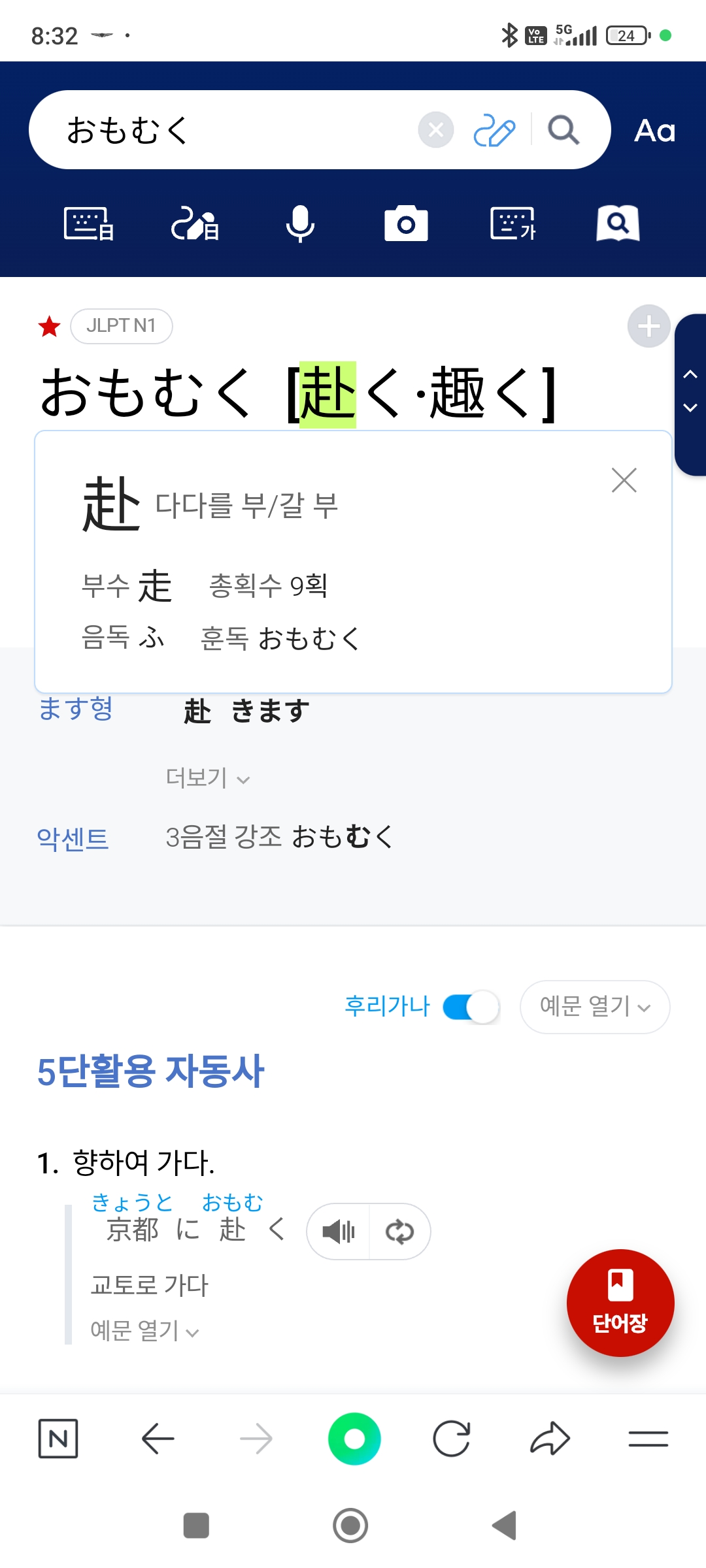The width and height of the screenshot is (706, 1568).
Task: Go back with the browser back arrow
Action: tap(158, 1439)
